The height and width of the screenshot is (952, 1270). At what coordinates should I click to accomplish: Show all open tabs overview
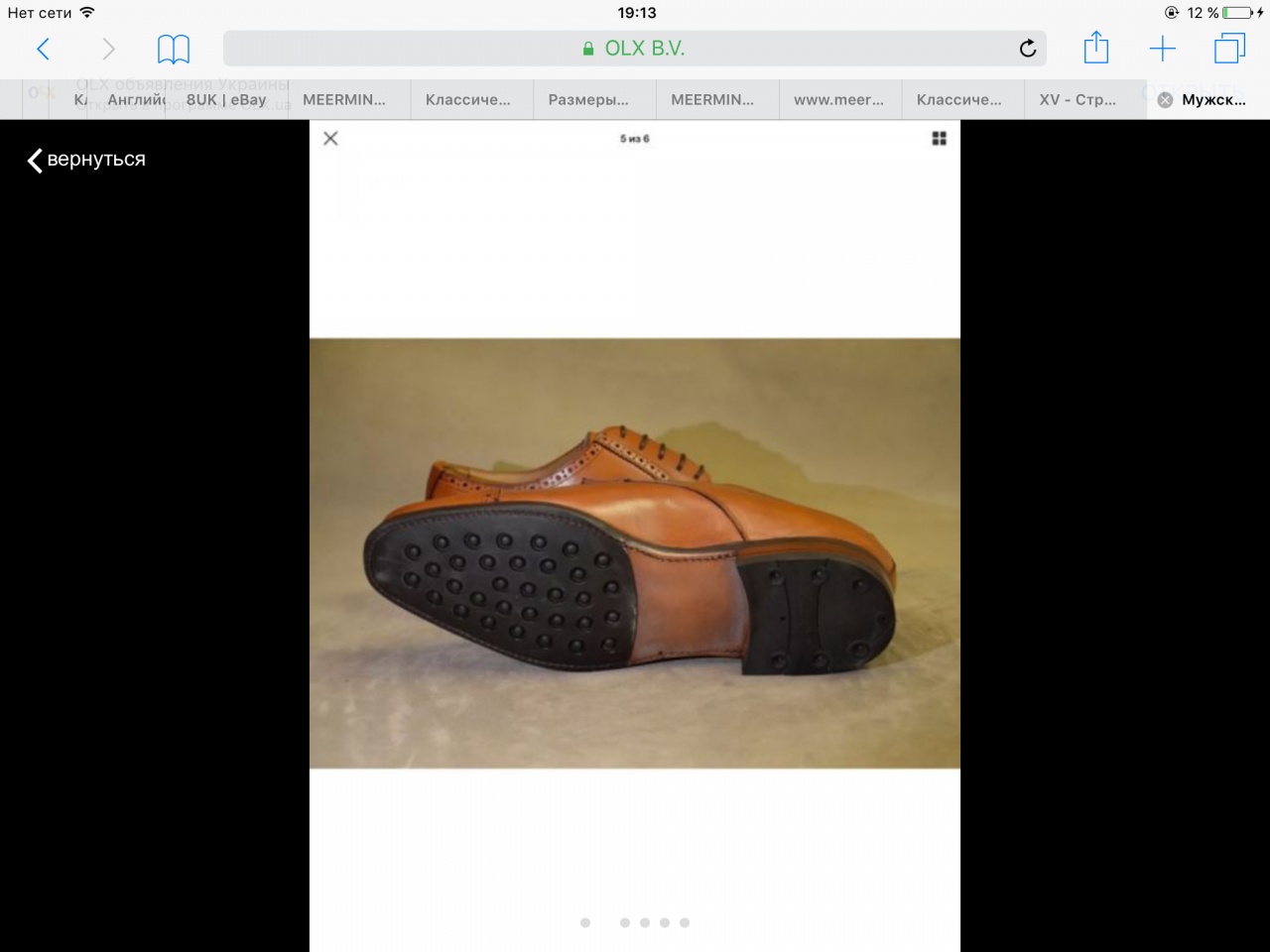click(1229, 49)
